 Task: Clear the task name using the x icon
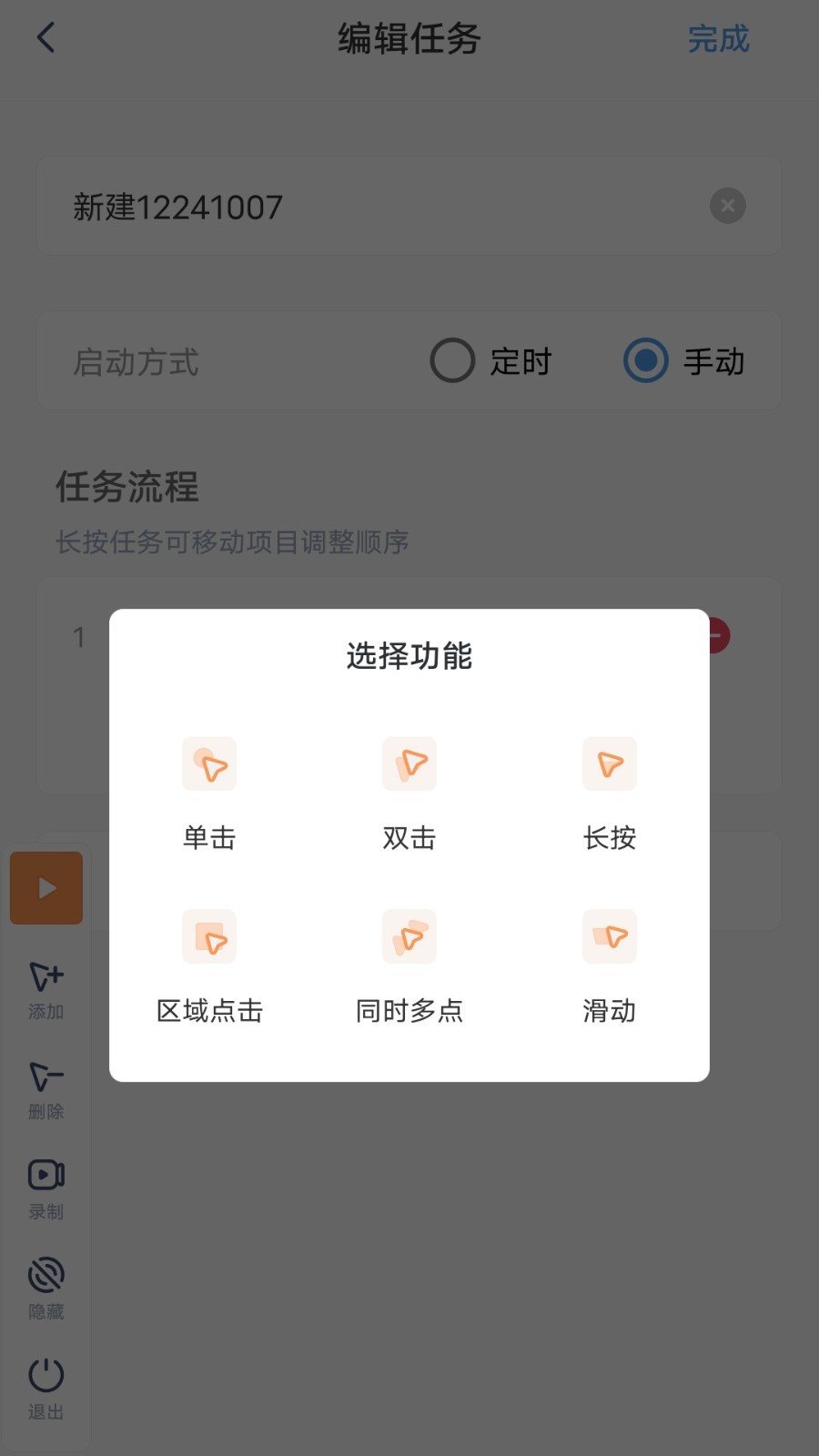[x=727, y=206]
